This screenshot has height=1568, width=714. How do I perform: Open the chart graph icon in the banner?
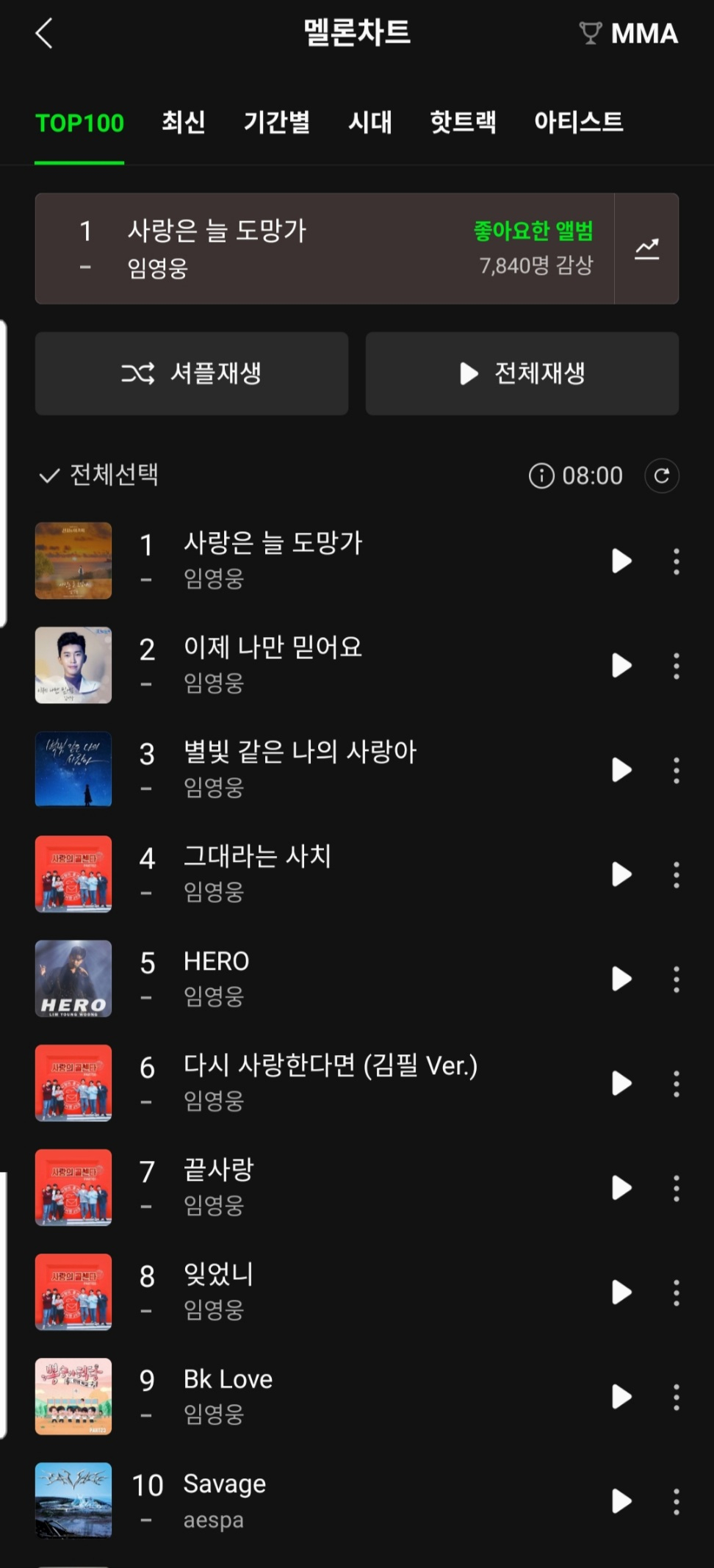[x=647, y=249]
